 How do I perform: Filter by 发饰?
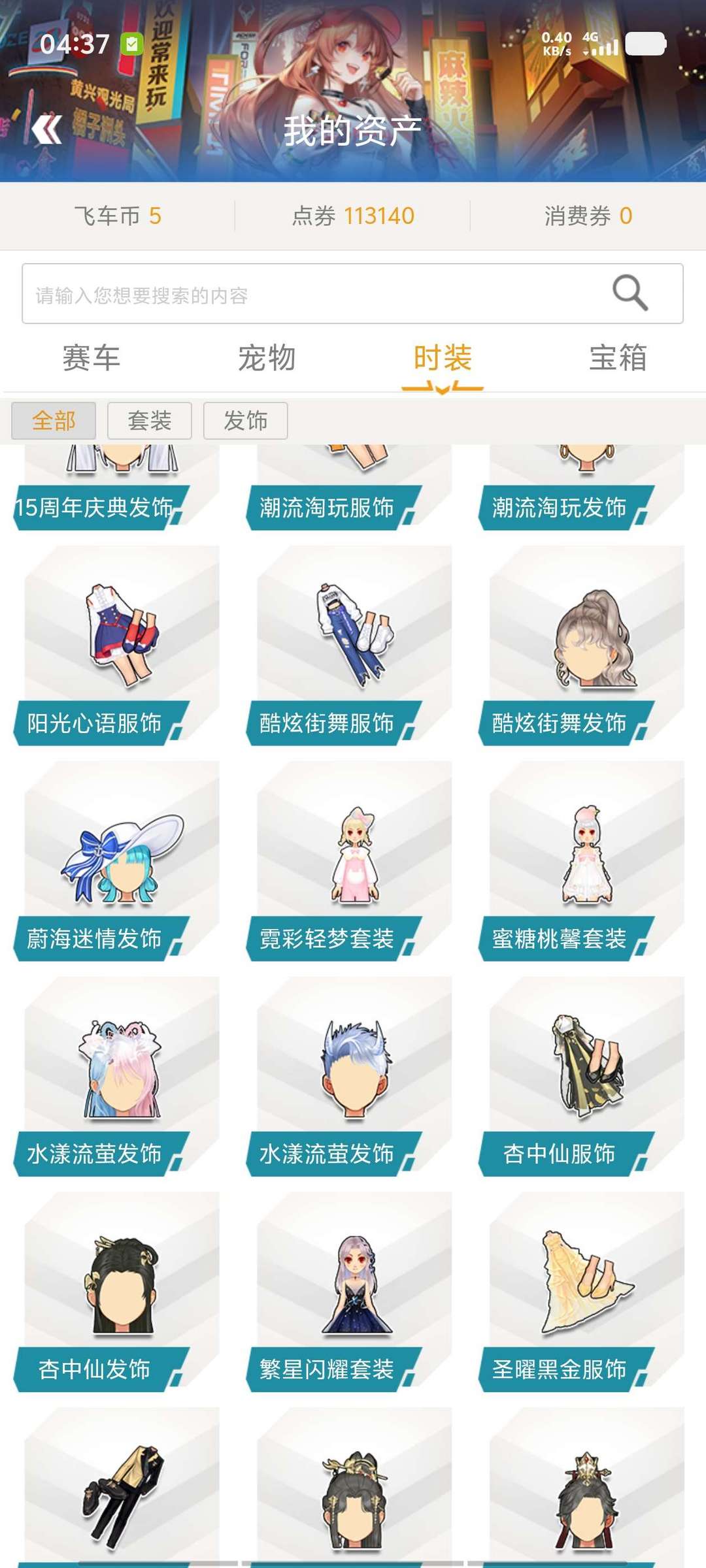[246, 420]
